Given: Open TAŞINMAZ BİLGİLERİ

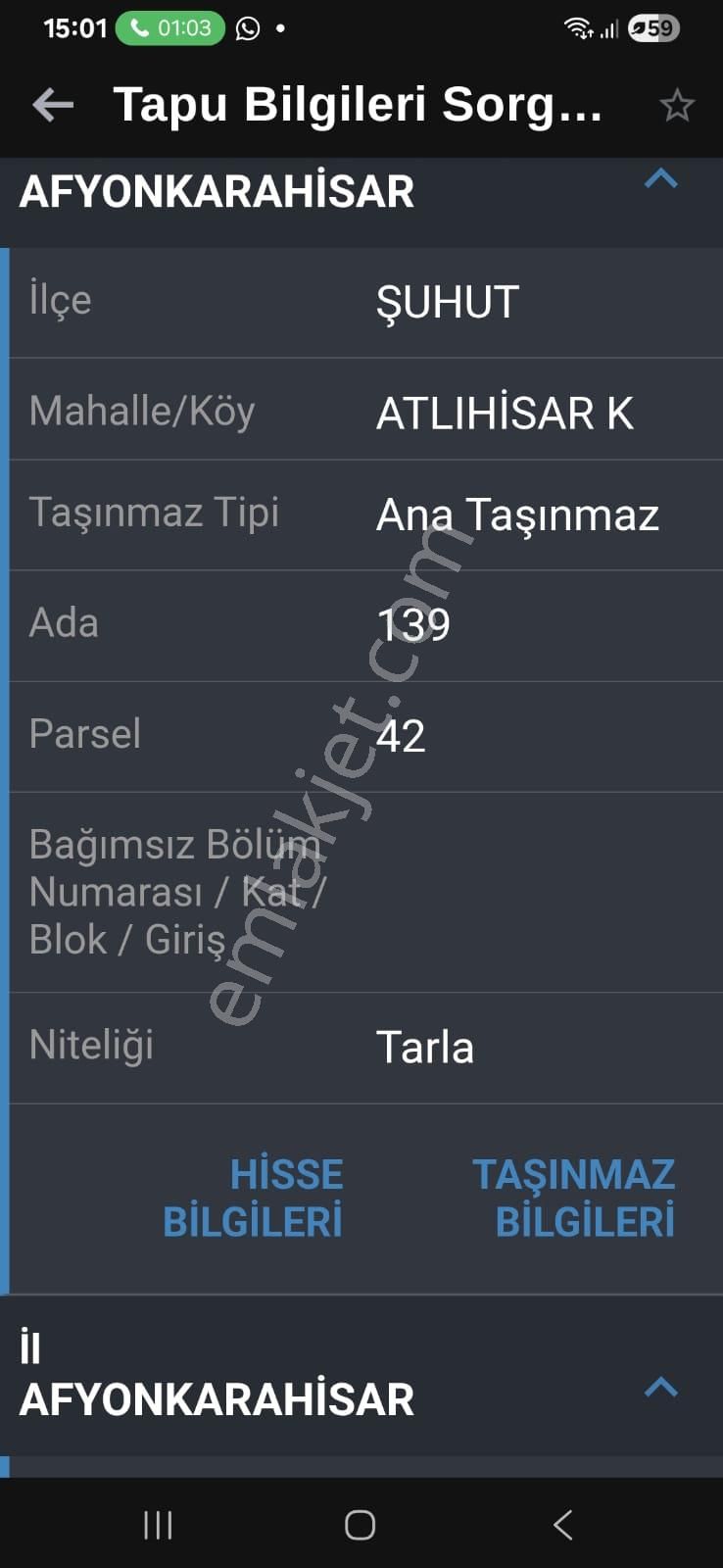Looking at the screenshot, I should tap(573, 1198).
